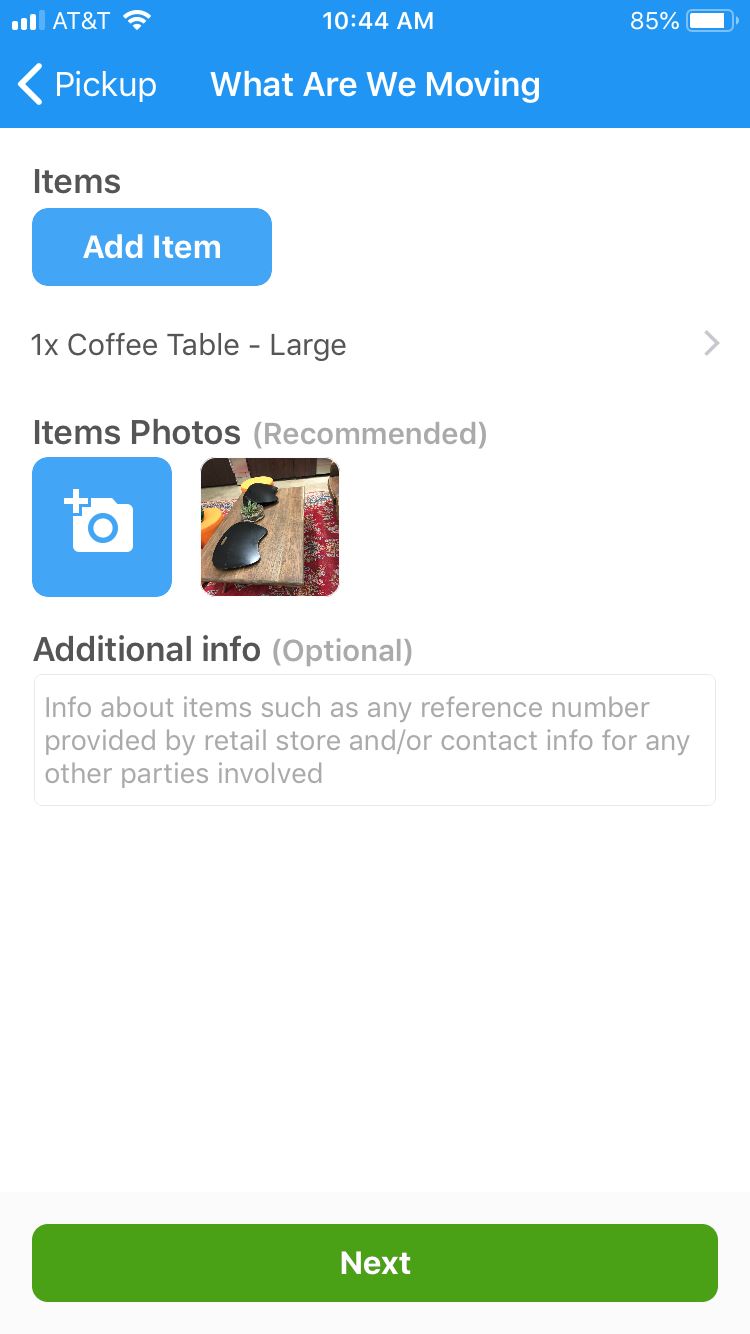Tap the Add Item button

(152, 247)
